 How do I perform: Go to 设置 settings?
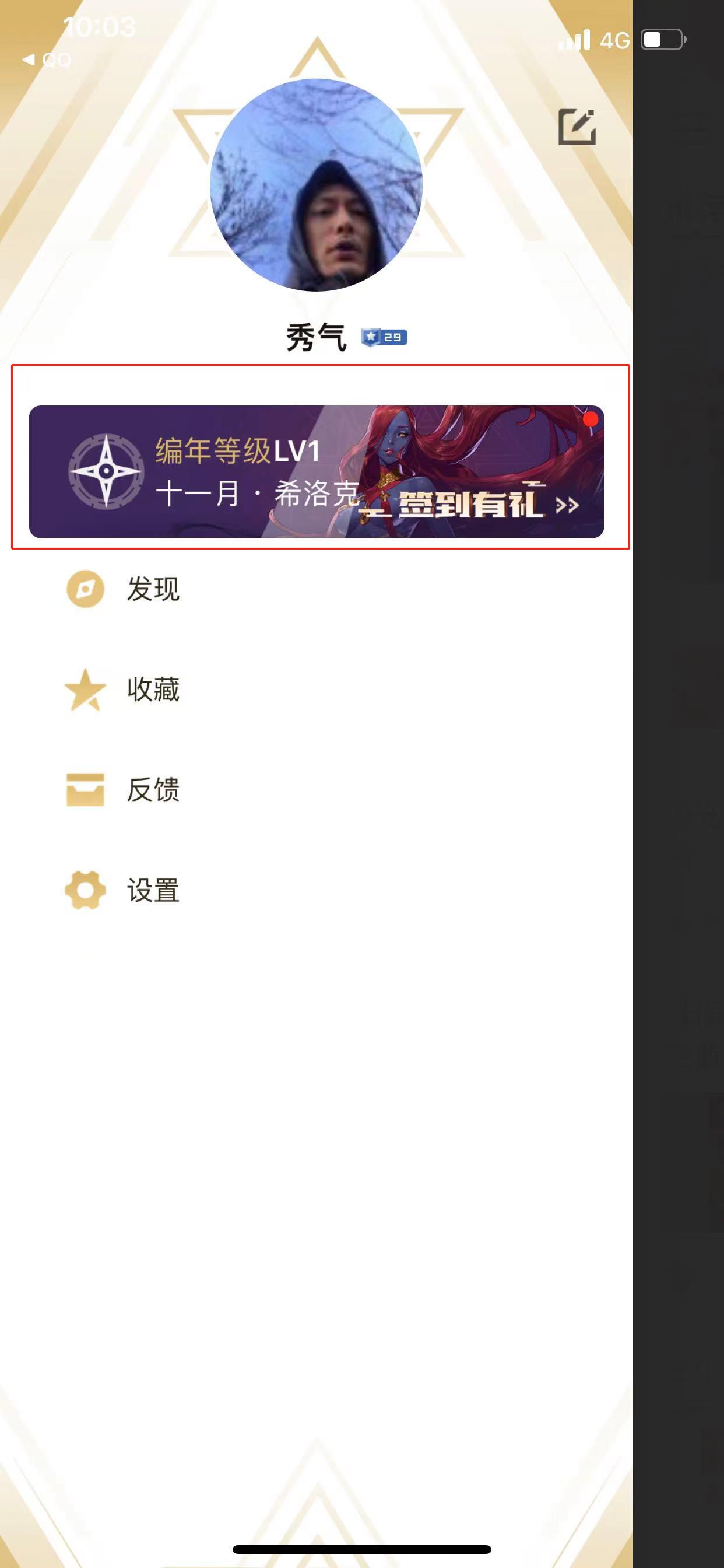(x=153, y=891)
